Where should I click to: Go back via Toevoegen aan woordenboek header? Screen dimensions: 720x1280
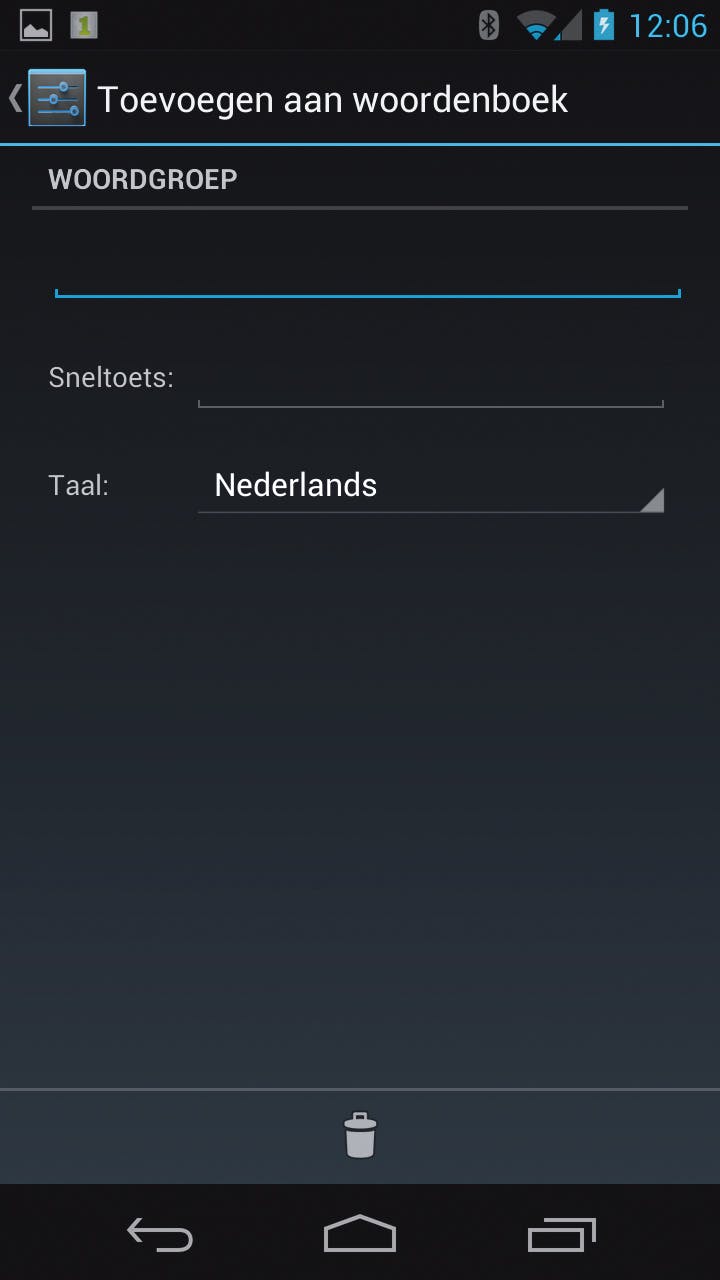(48, 98)
